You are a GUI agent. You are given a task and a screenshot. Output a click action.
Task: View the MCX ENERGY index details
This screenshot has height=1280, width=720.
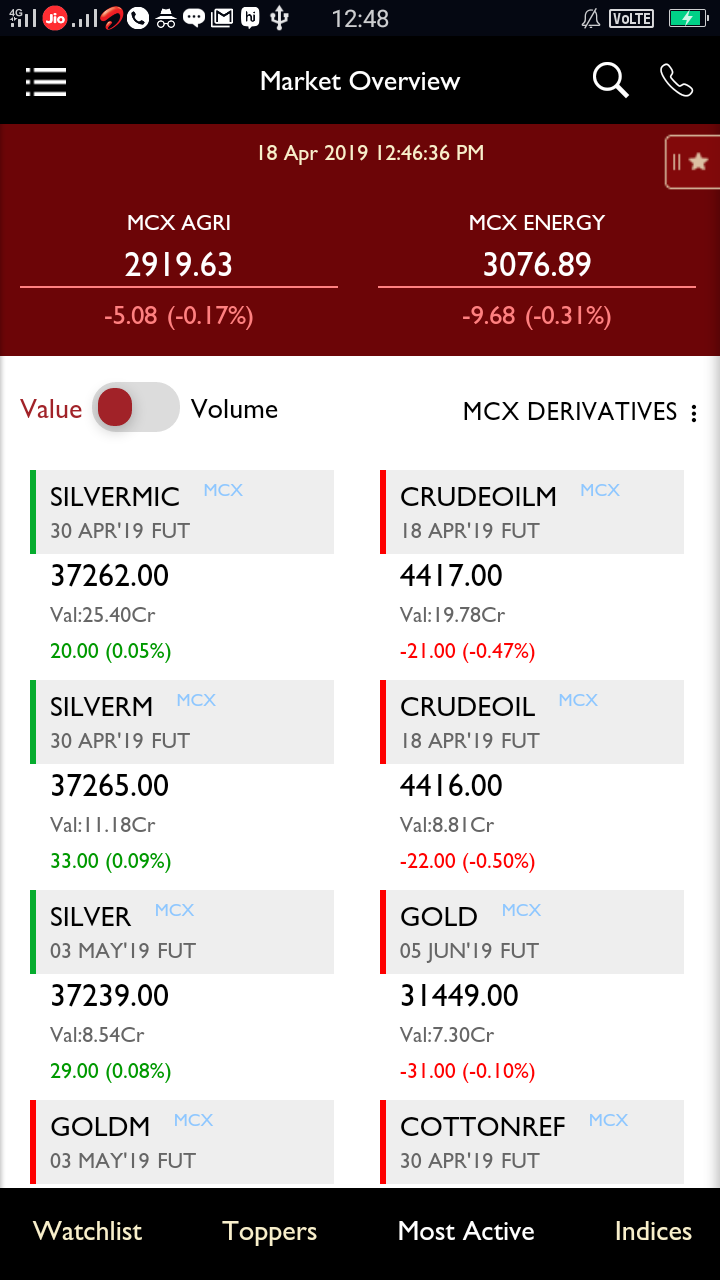(x=537, y=266)
